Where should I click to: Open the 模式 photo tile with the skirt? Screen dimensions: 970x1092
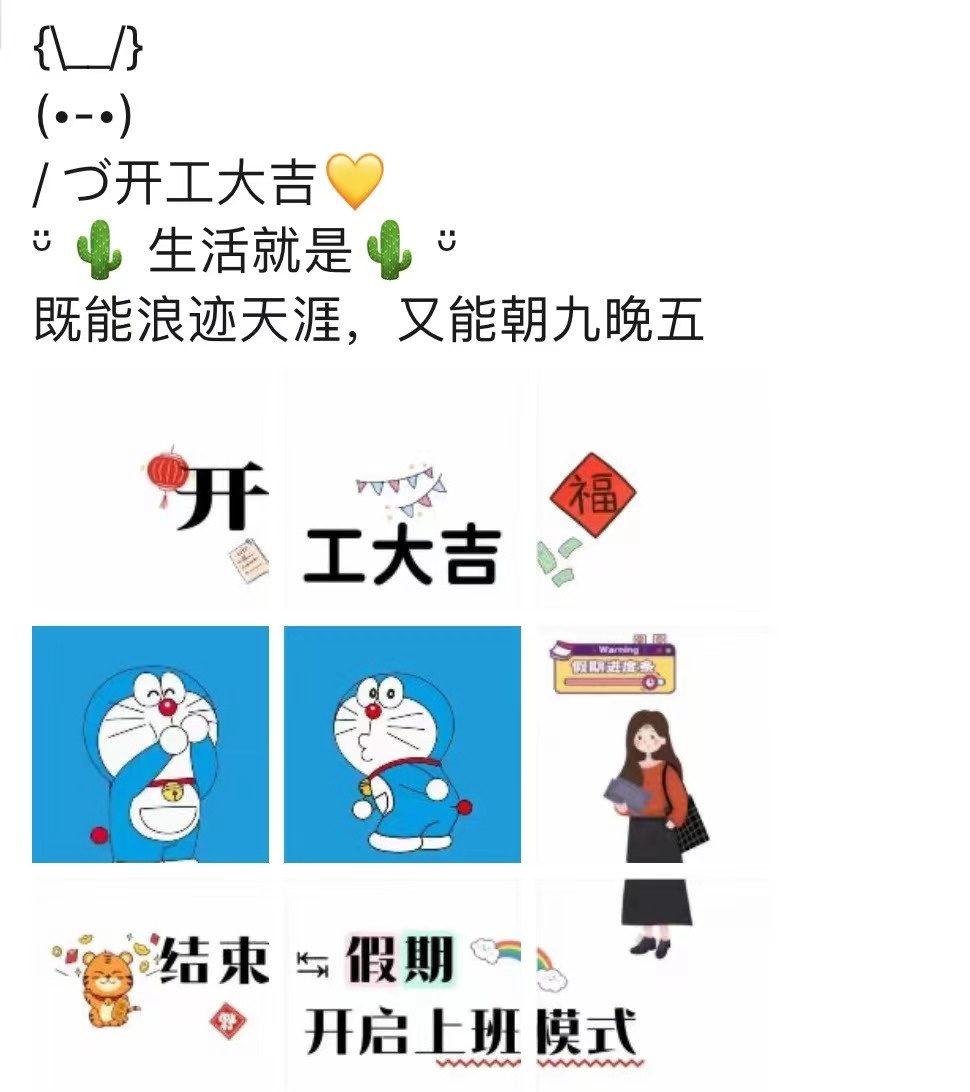[654, 985]
